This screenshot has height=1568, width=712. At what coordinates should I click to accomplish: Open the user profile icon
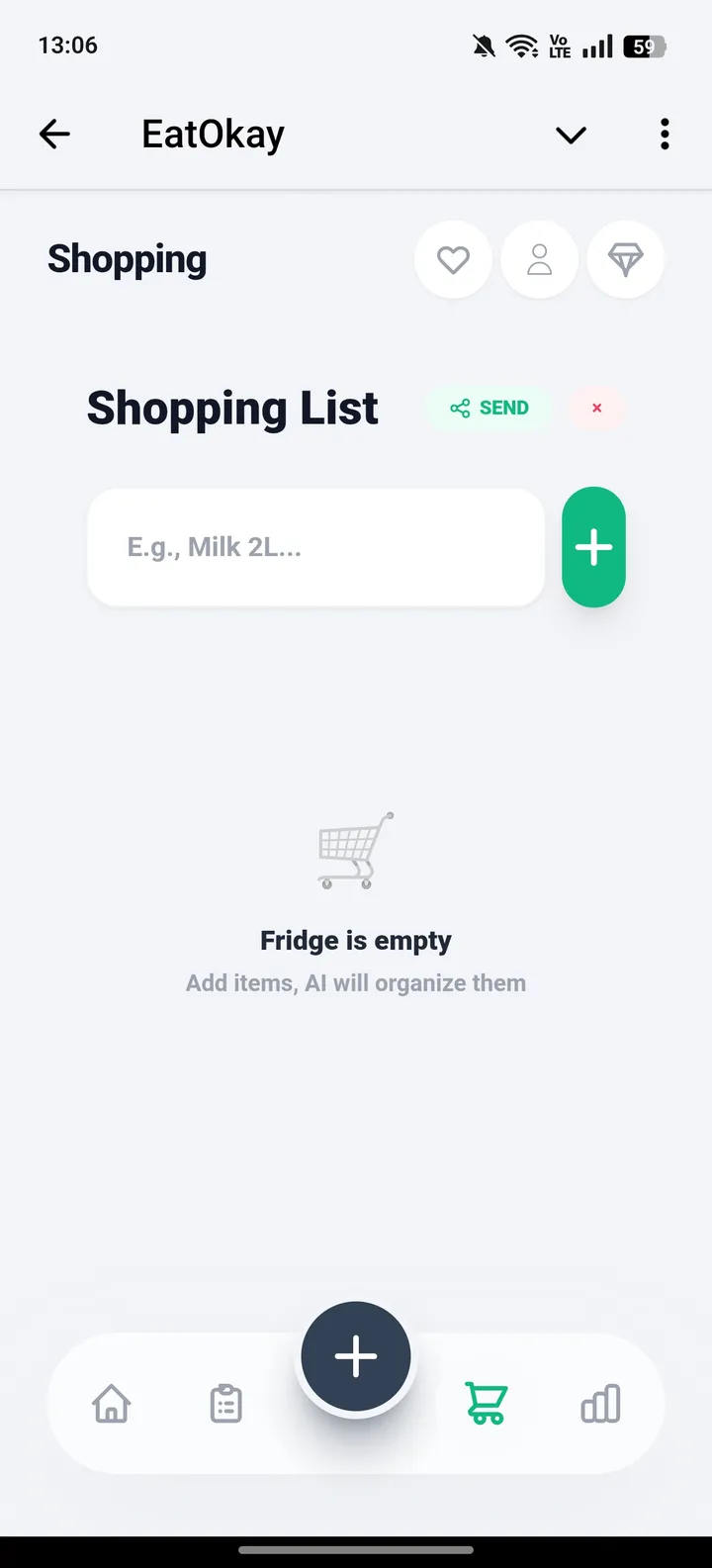click(539, 259)
